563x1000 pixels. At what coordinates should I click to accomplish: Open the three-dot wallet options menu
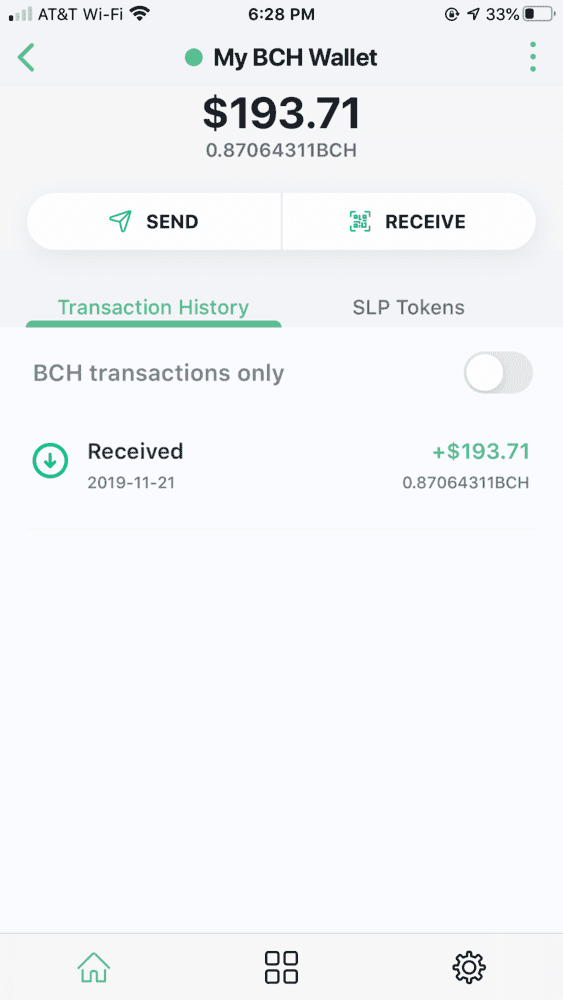click(532, 57)
